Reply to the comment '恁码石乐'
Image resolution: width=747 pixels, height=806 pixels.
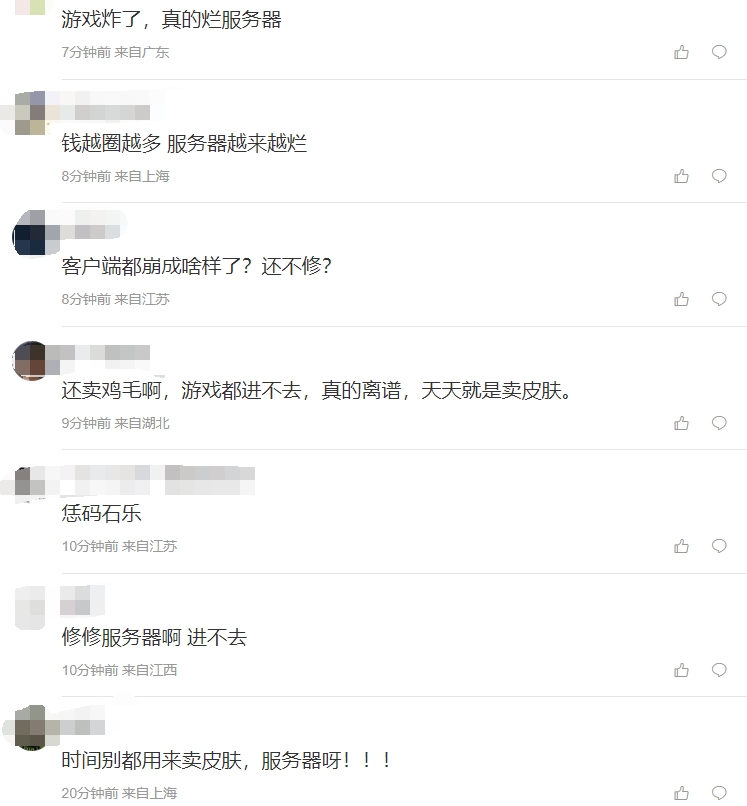pos(719,546)
